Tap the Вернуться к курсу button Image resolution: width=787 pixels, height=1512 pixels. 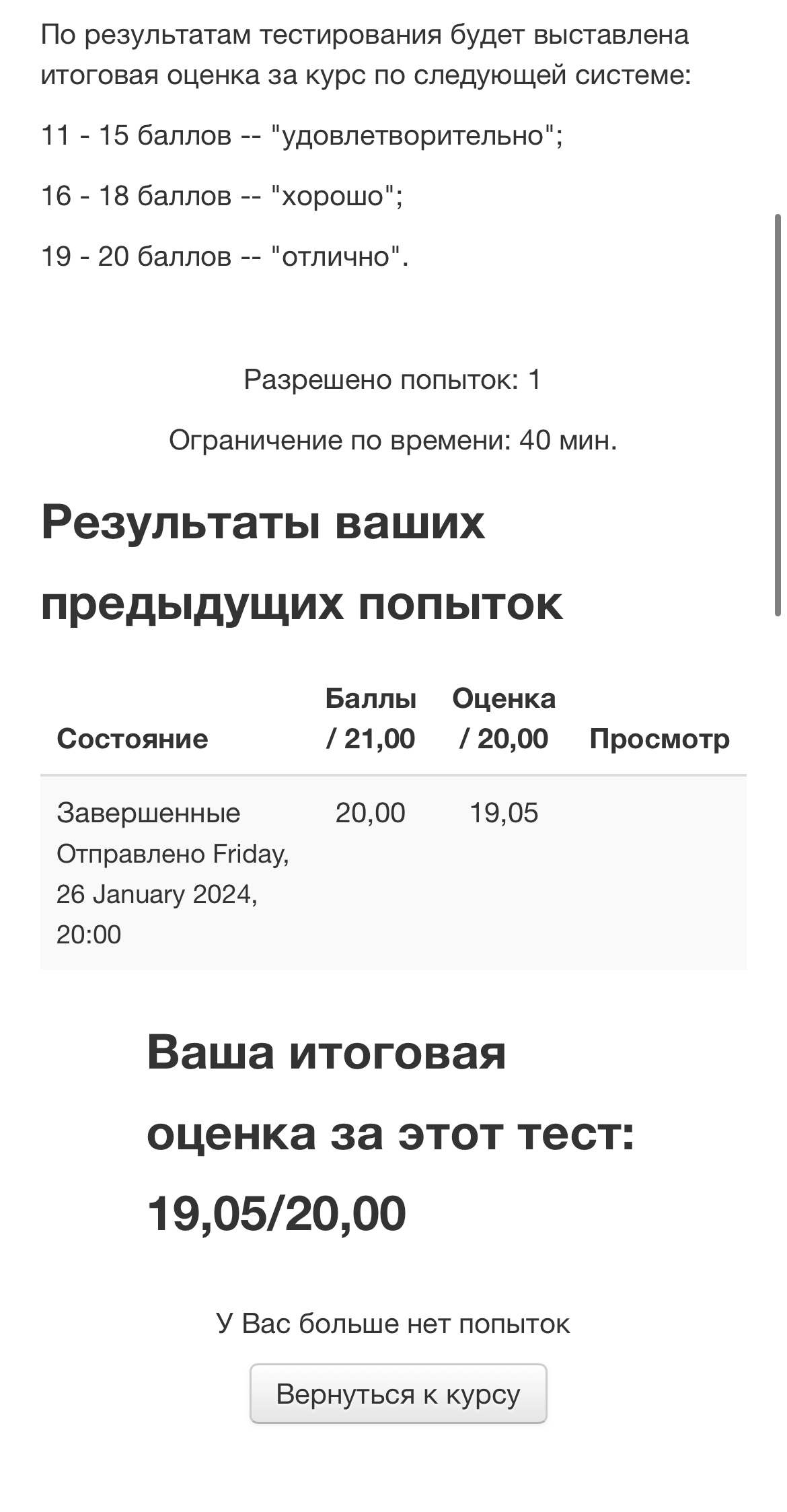click(398, 1394)
